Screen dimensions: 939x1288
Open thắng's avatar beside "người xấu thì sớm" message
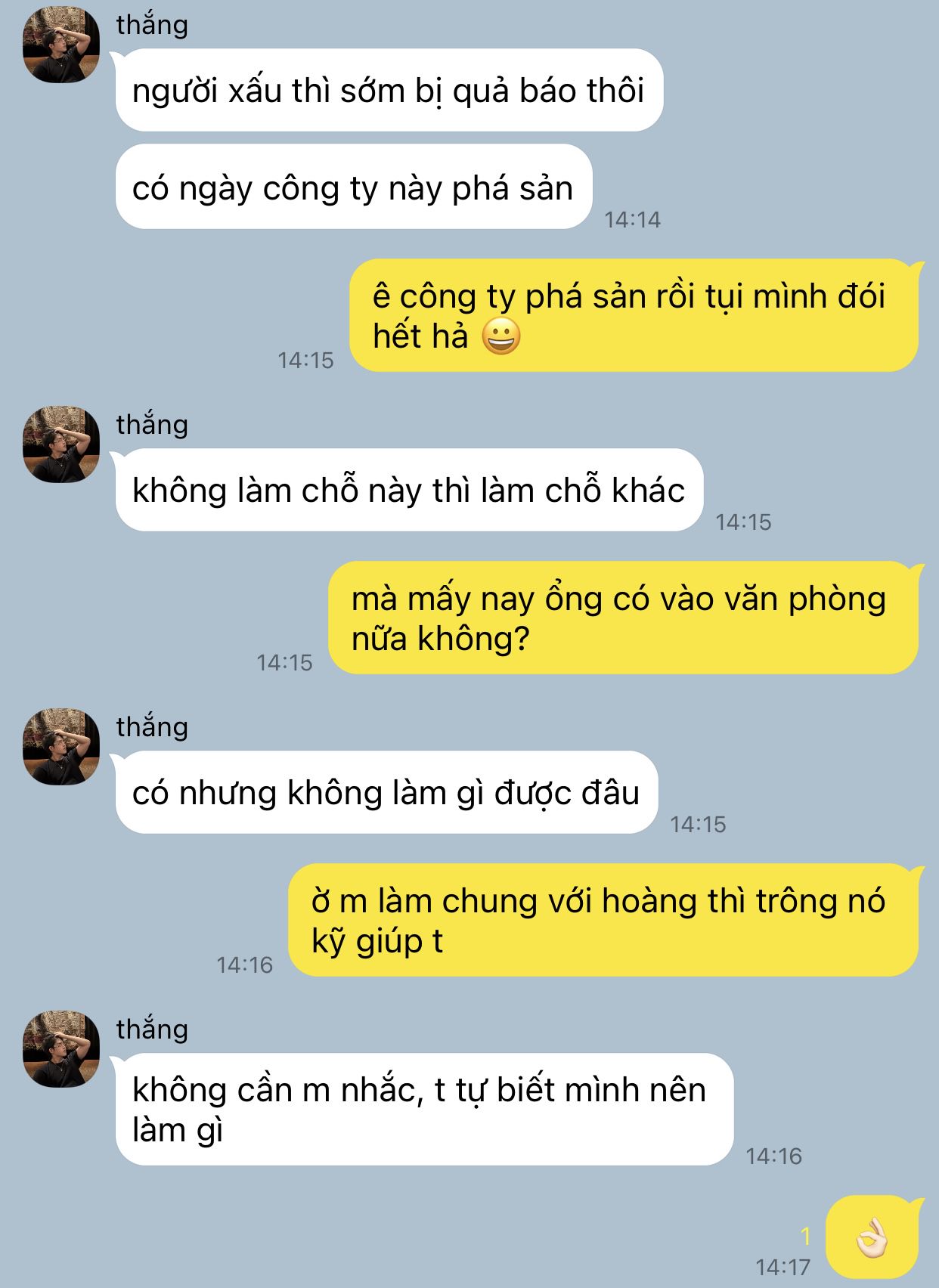pos(61,45)
